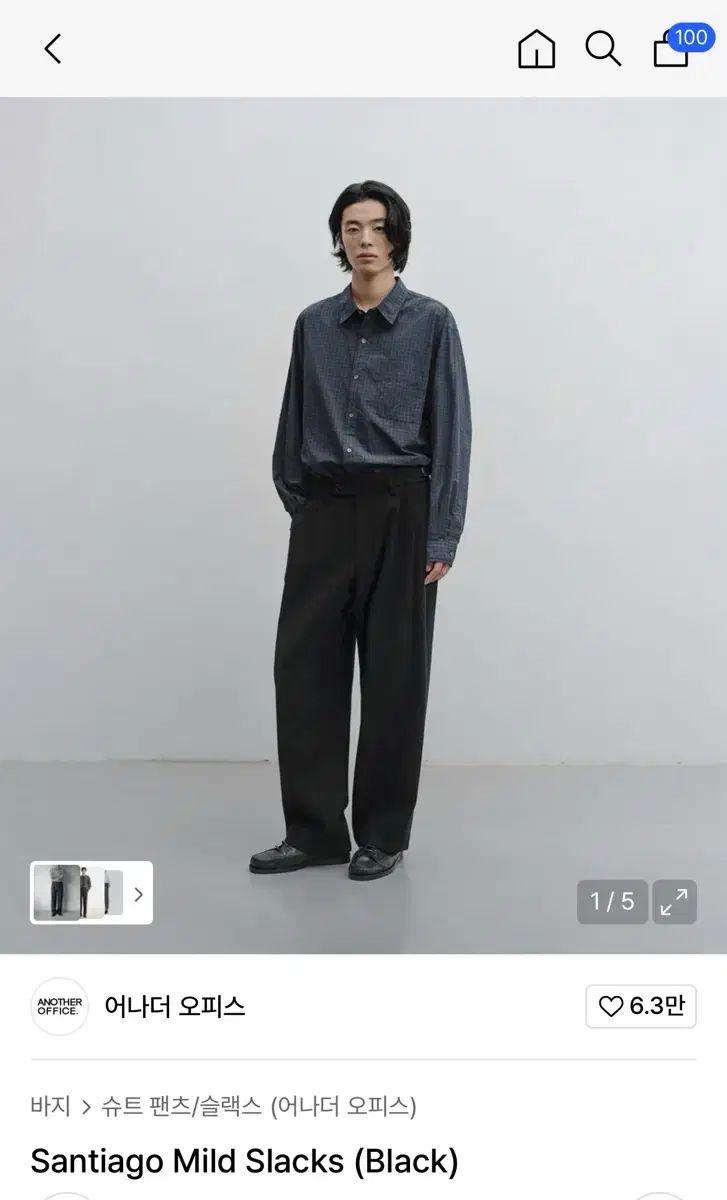Screen dimensions: 727x1200
Task: Open the search magnifier icon
Action: click(603, 48)
